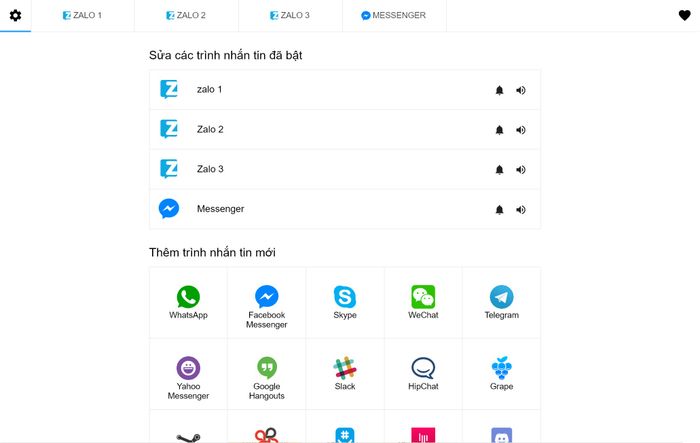Add Google Hangouts service
Screen dimensions: 700x443
(266, 376)
